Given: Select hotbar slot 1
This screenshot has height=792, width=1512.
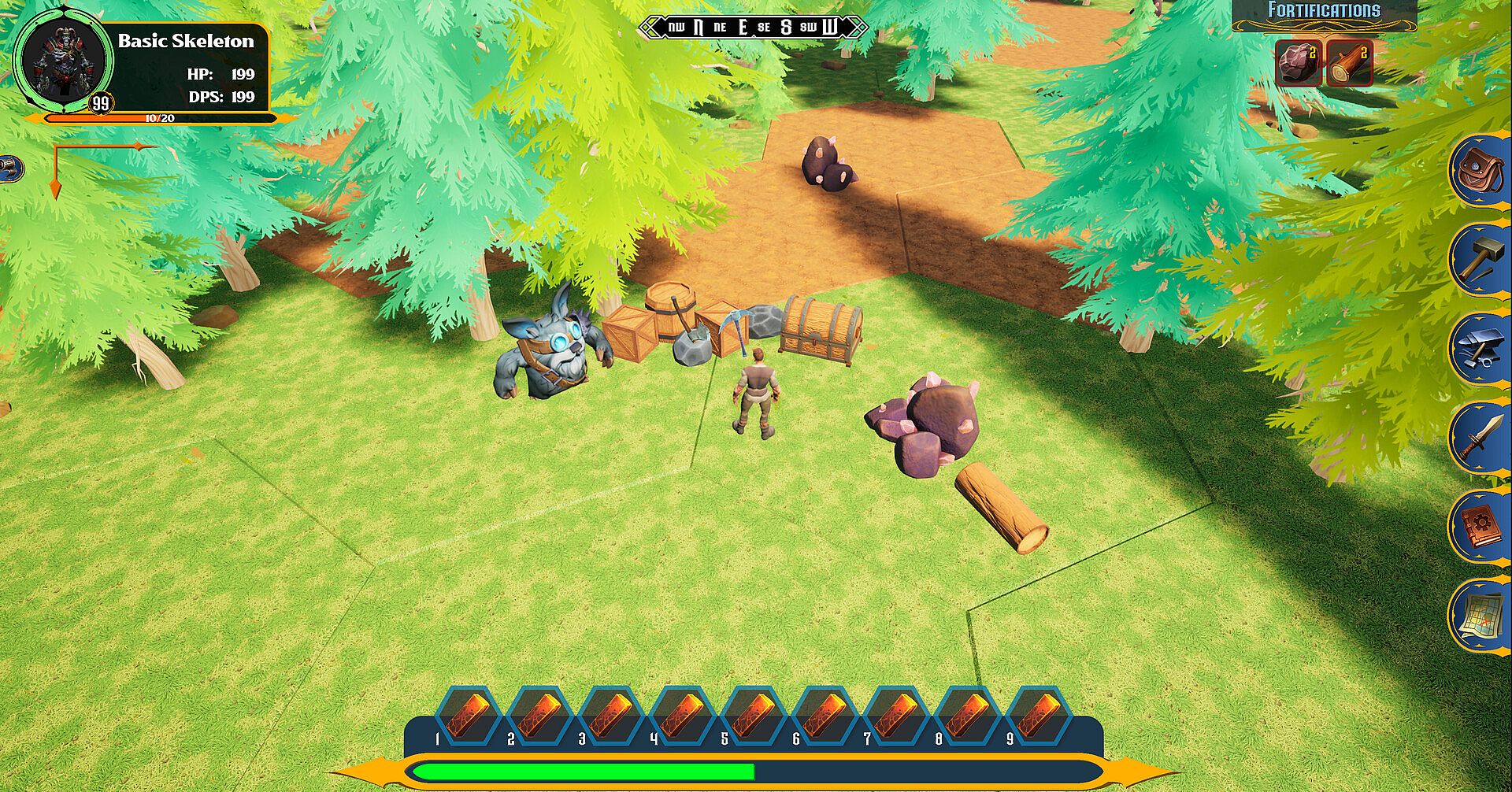Looking at the screenshot, I should point(468,716).
